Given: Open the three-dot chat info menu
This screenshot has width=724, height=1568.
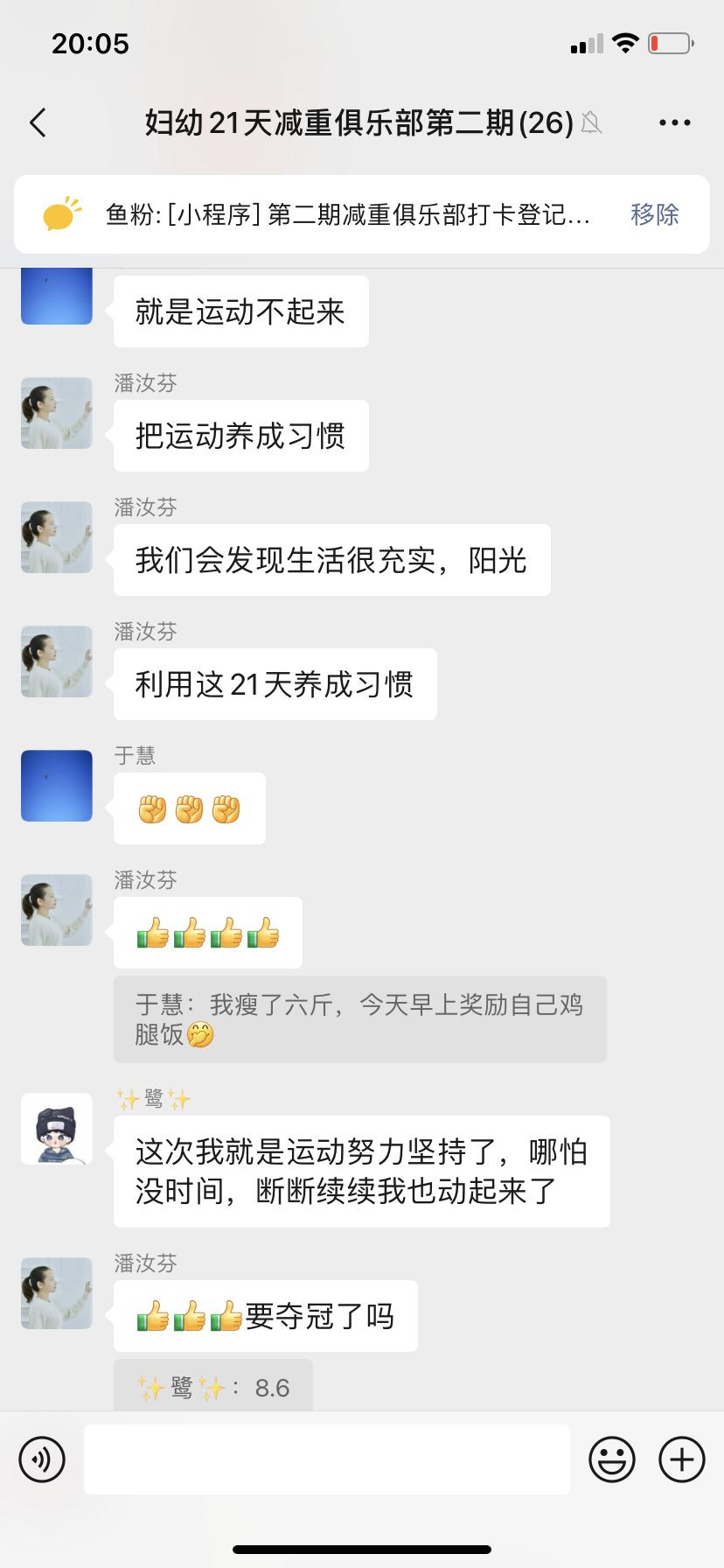Looking at the screenshot, I should click(x=674, y=122).
